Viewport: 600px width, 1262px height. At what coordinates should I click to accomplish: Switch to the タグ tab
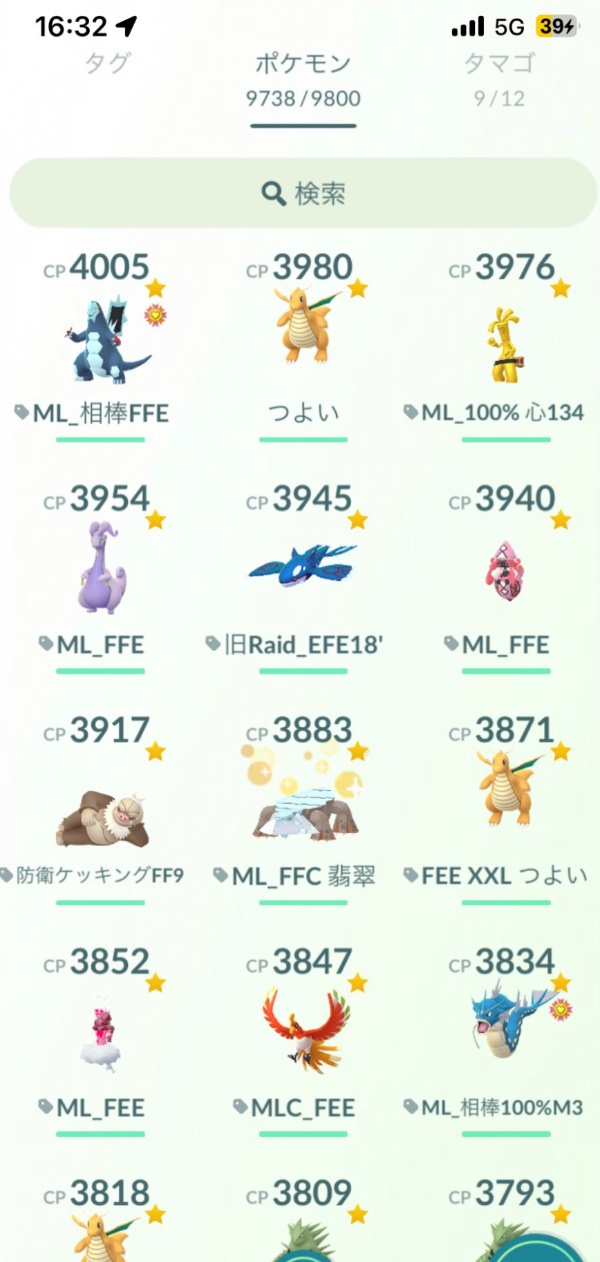pos(106,66)
